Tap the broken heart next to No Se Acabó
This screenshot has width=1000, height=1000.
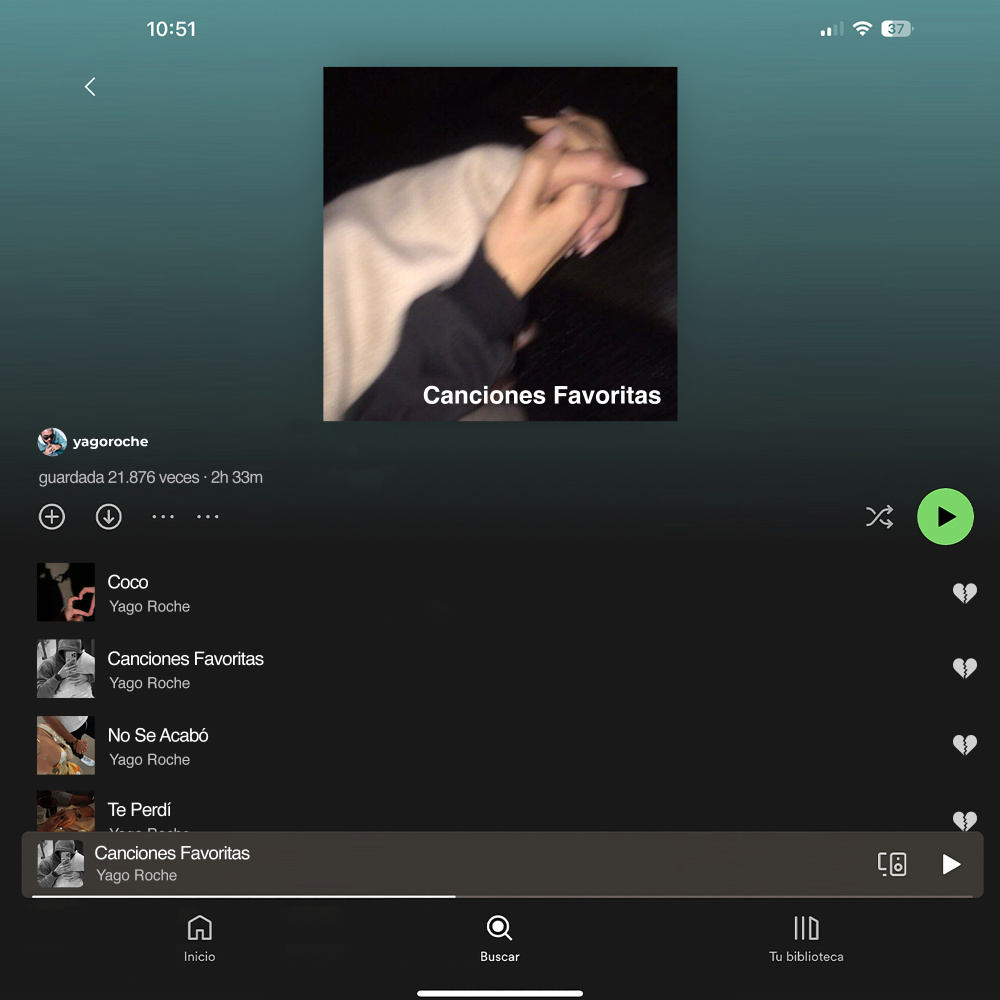pos(964,745)
